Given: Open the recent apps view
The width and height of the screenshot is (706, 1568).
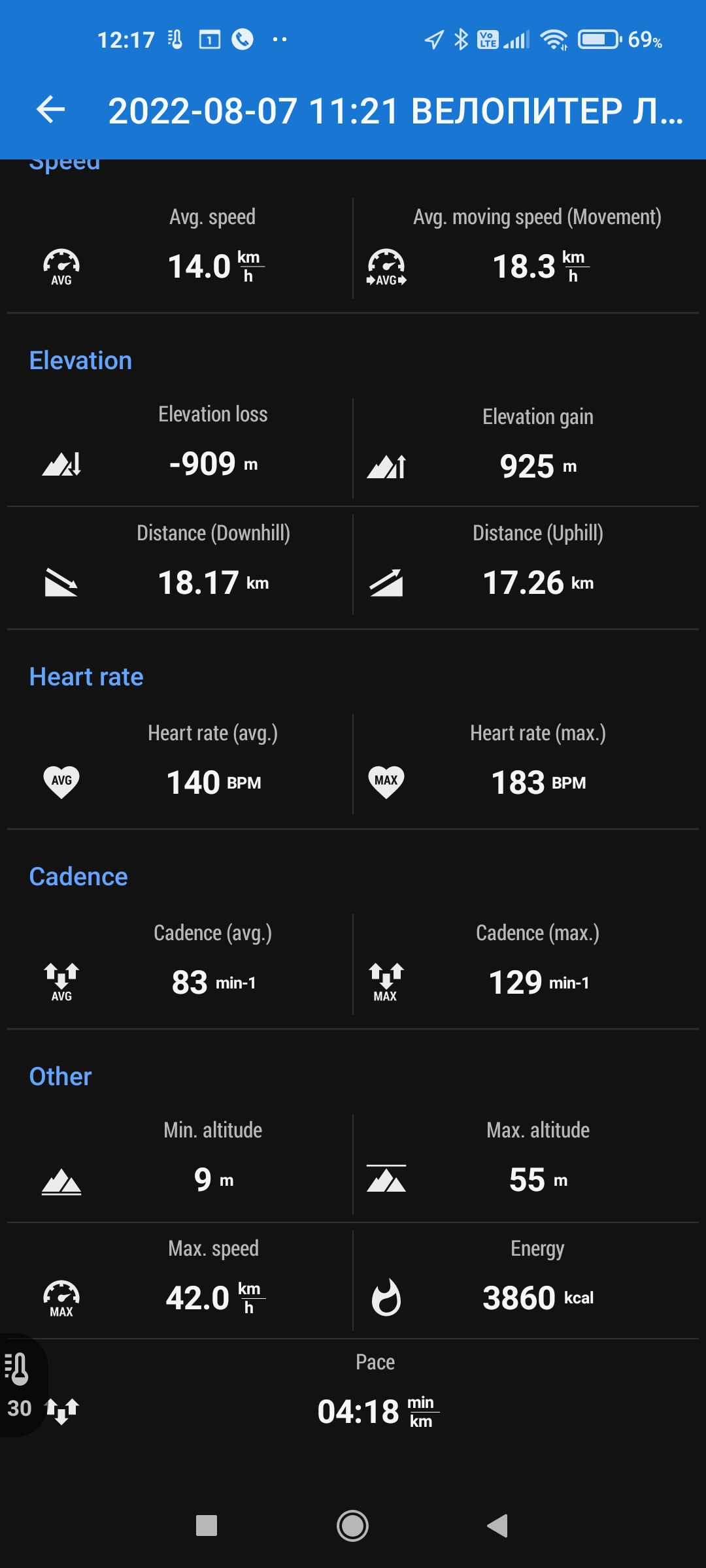Looking at the screenshot, I should (207, 1526).
